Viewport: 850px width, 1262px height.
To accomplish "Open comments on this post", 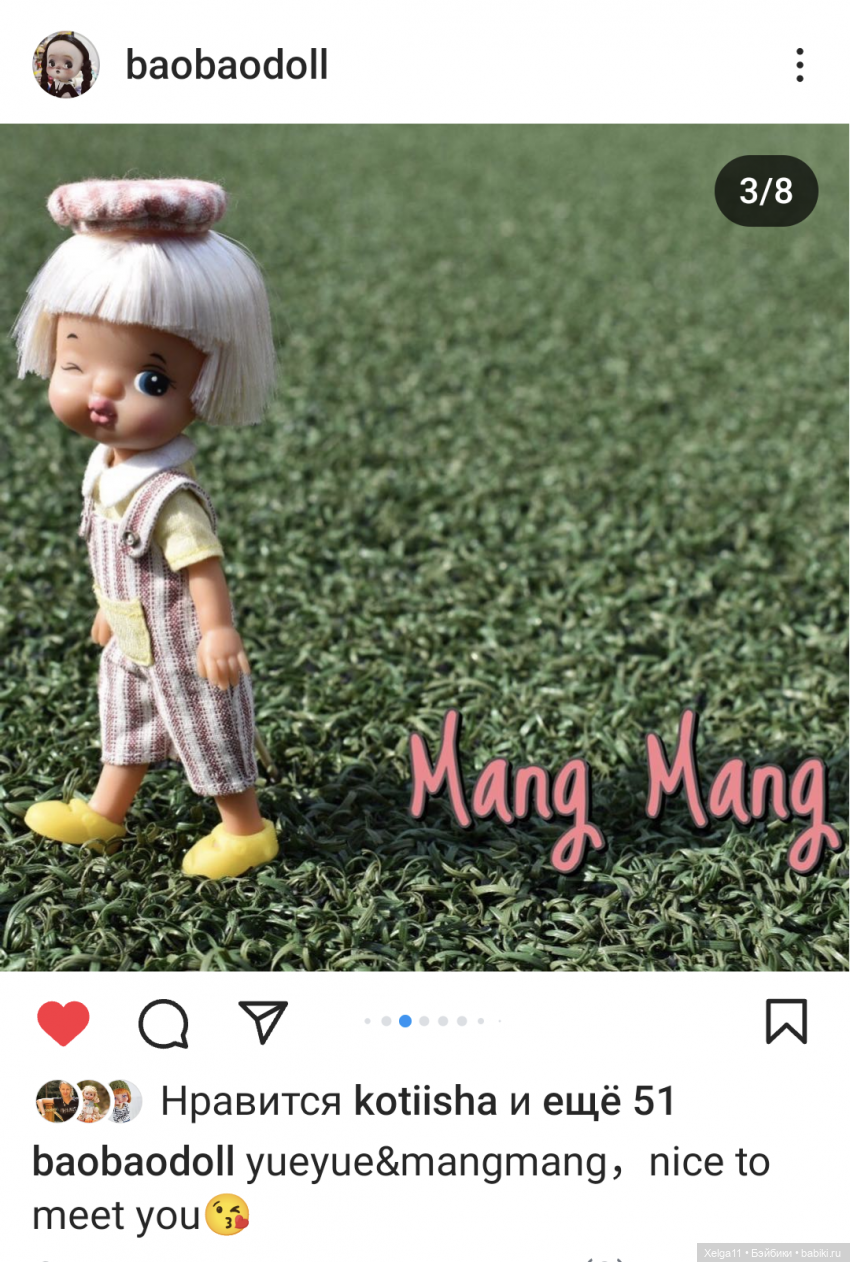I will 163,1023.
